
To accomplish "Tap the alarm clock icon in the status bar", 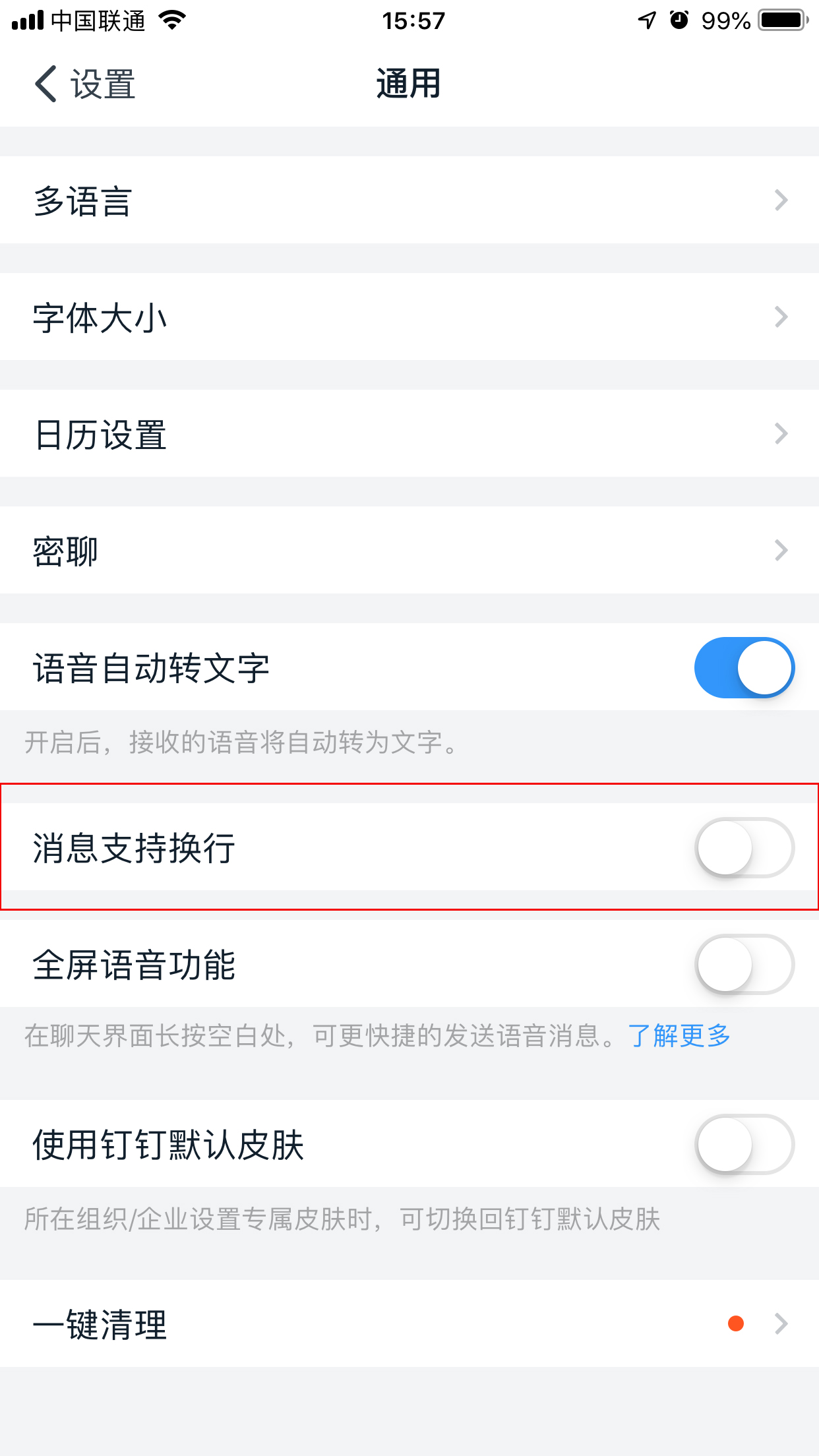I will [680, 20].
